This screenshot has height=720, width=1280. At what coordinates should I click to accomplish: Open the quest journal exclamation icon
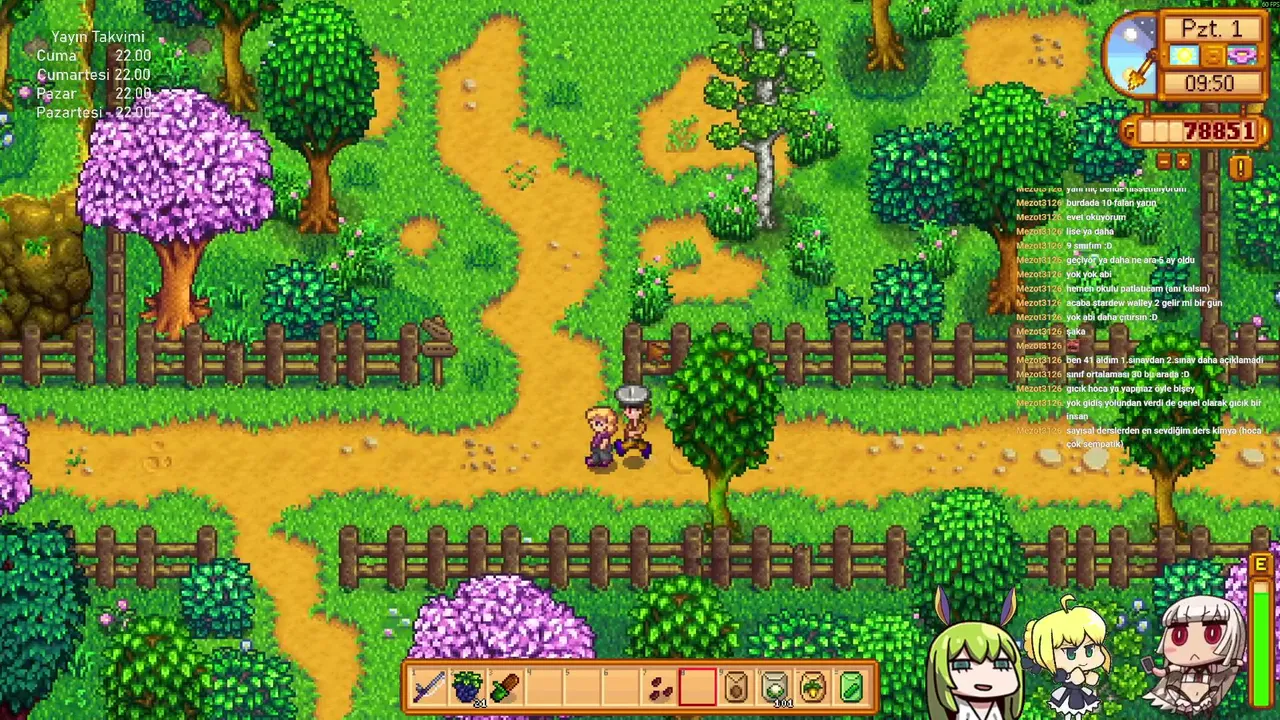[x=1240, y=168]
